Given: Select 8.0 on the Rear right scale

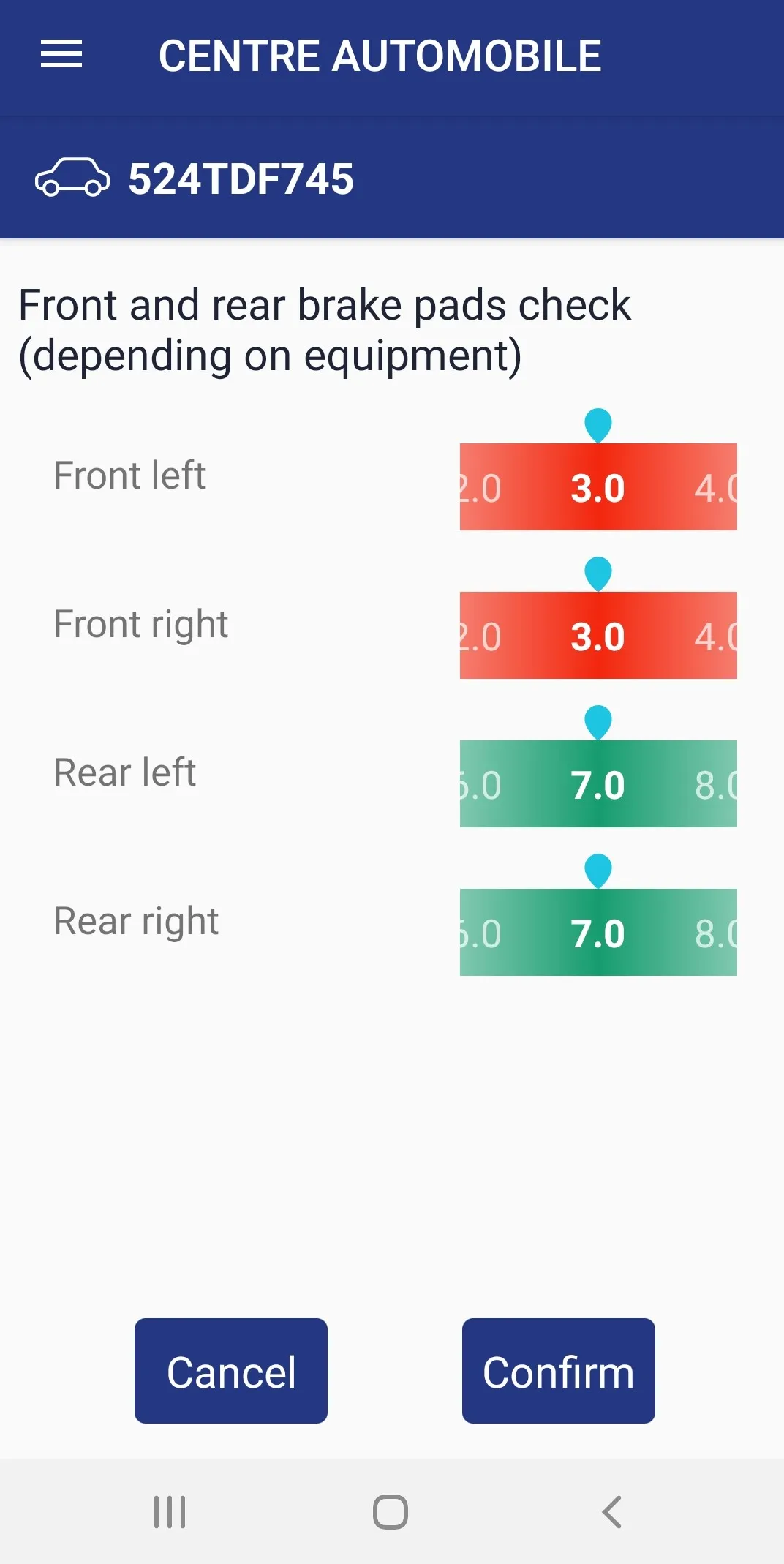Looking at the screenshot, I should click(x=715, y=933).
